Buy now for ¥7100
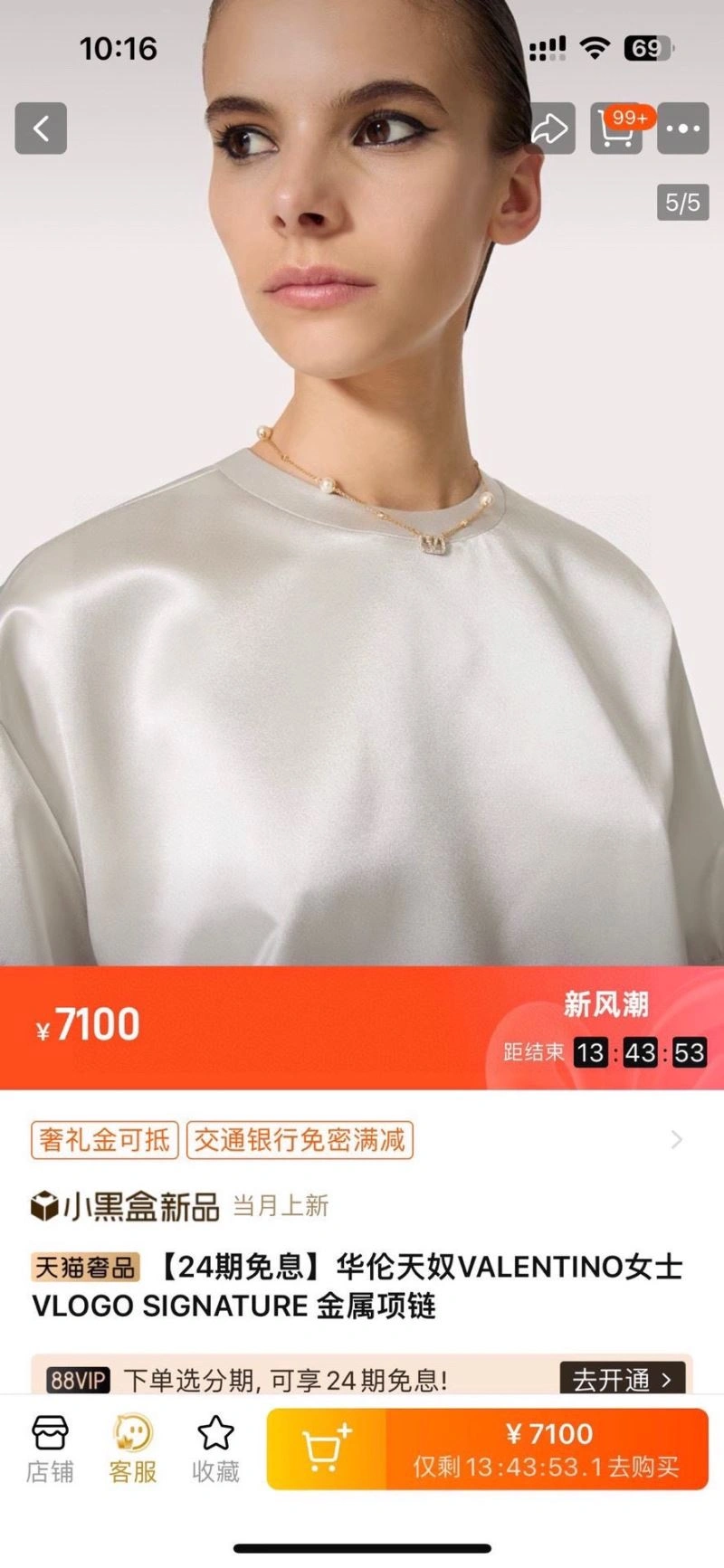 547,1449
